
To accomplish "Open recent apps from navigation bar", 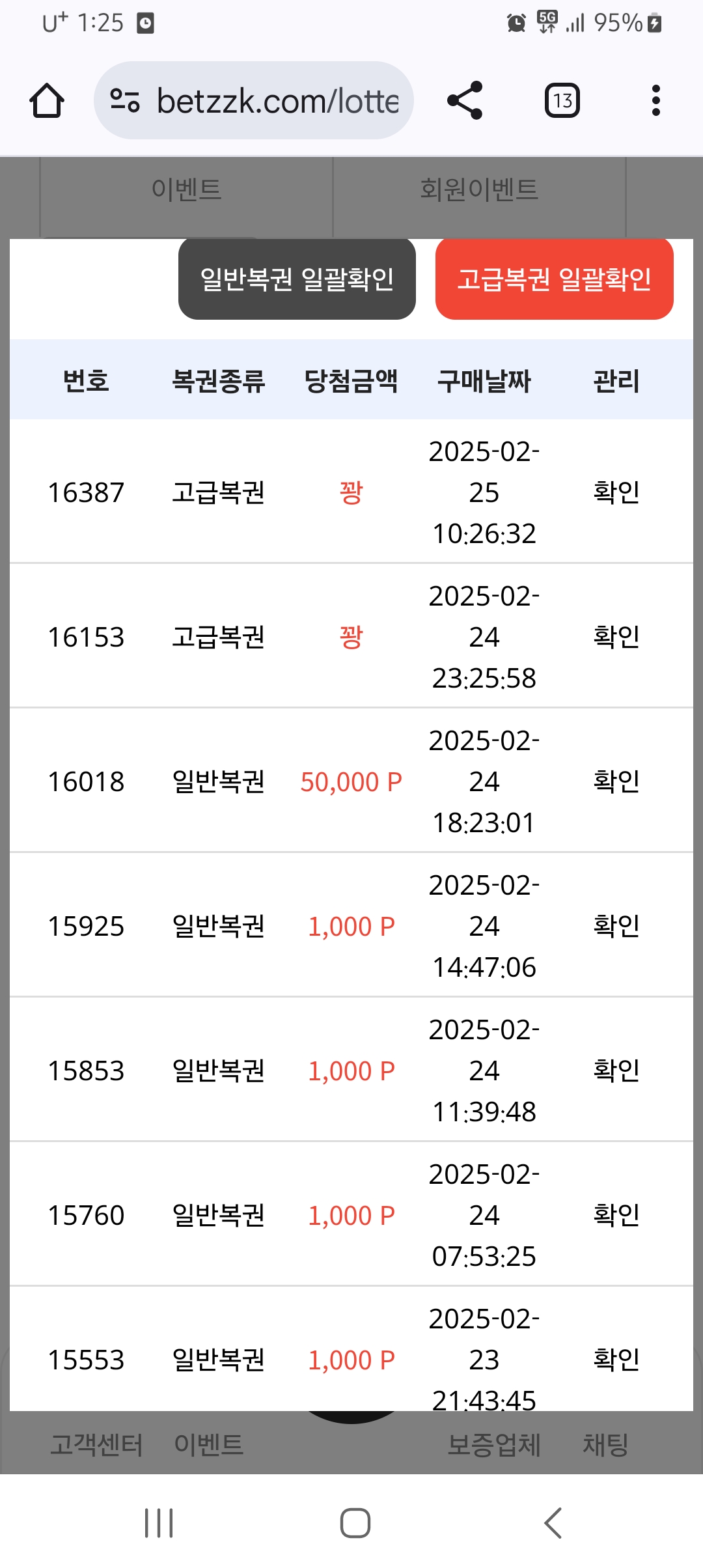I will 159,1523.
